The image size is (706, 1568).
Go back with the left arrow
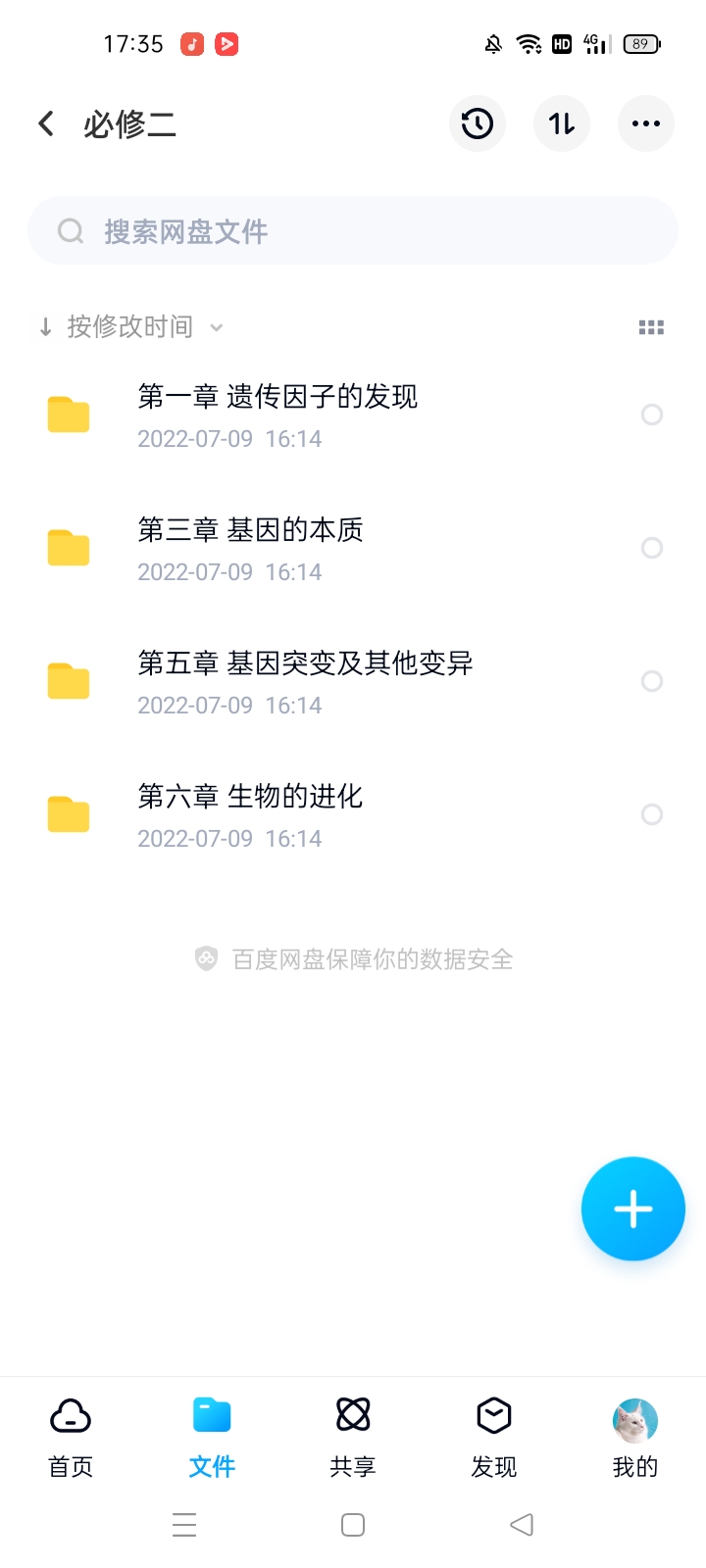pyautogui.click(x=45, y=123)
